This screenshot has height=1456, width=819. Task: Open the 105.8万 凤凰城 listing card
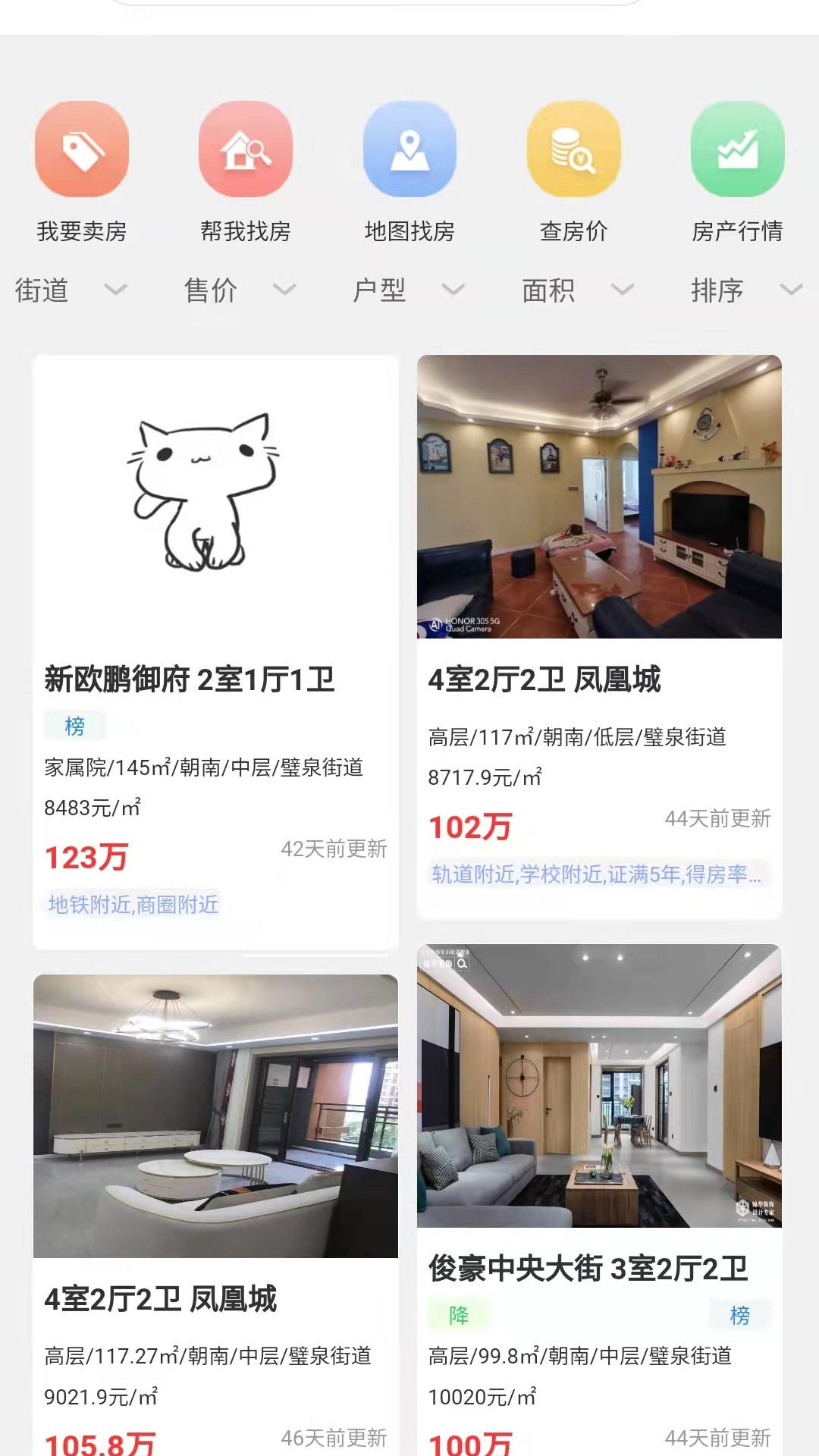coord(215,1213)
